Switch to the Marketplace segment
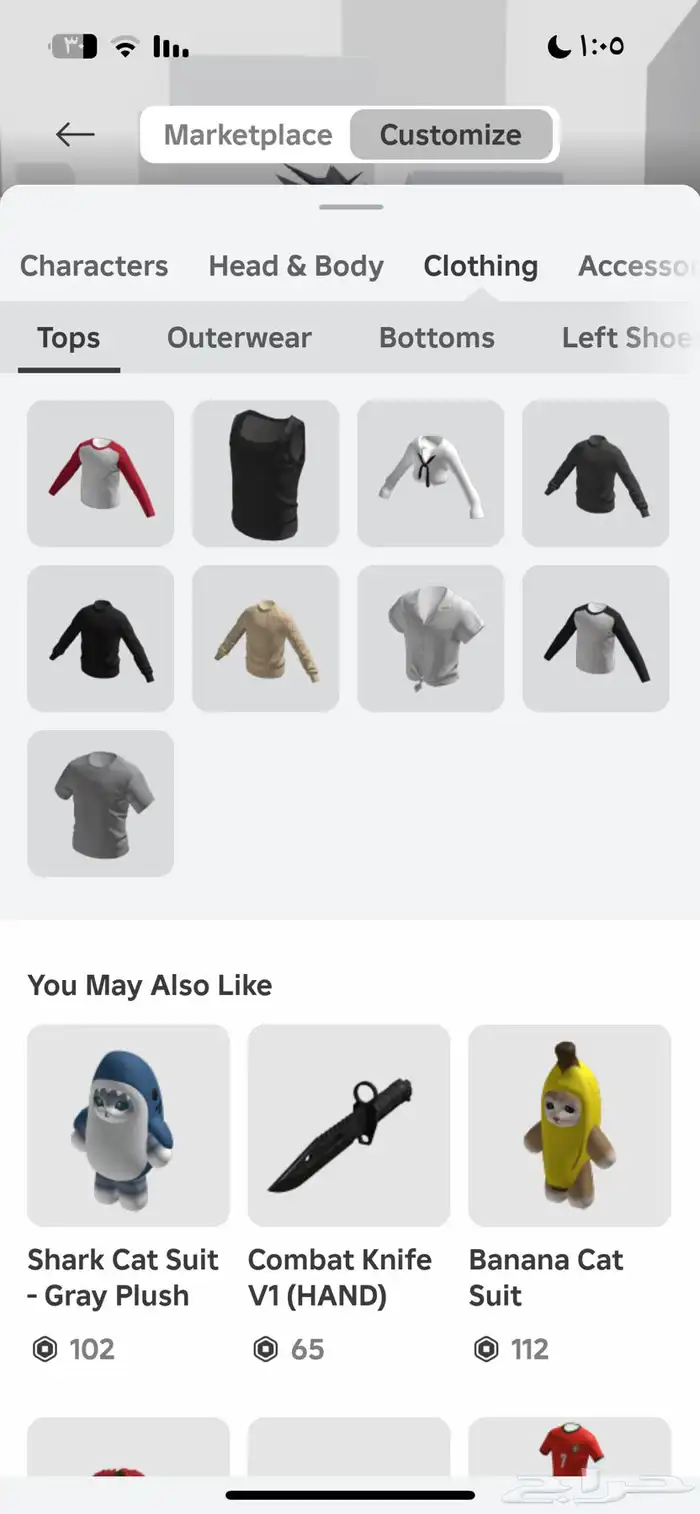 pos(248,135)
